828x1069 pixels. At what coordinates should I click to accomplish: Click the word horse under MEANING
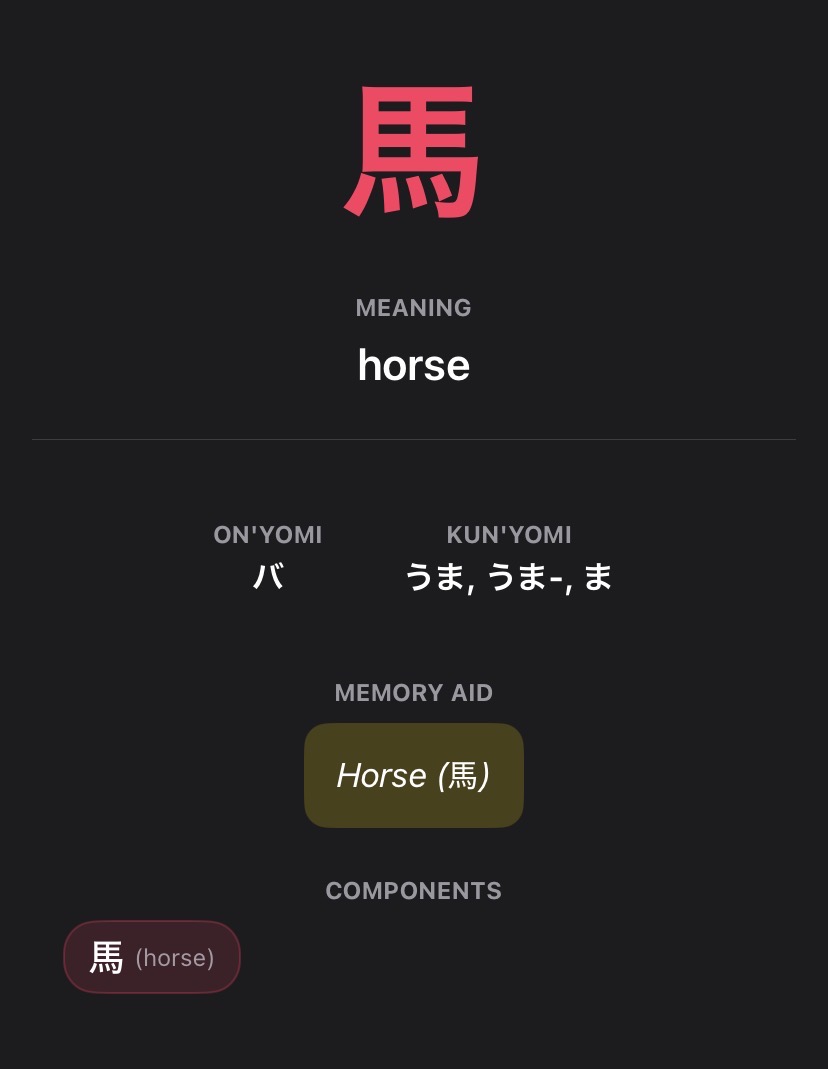point(413,365)
